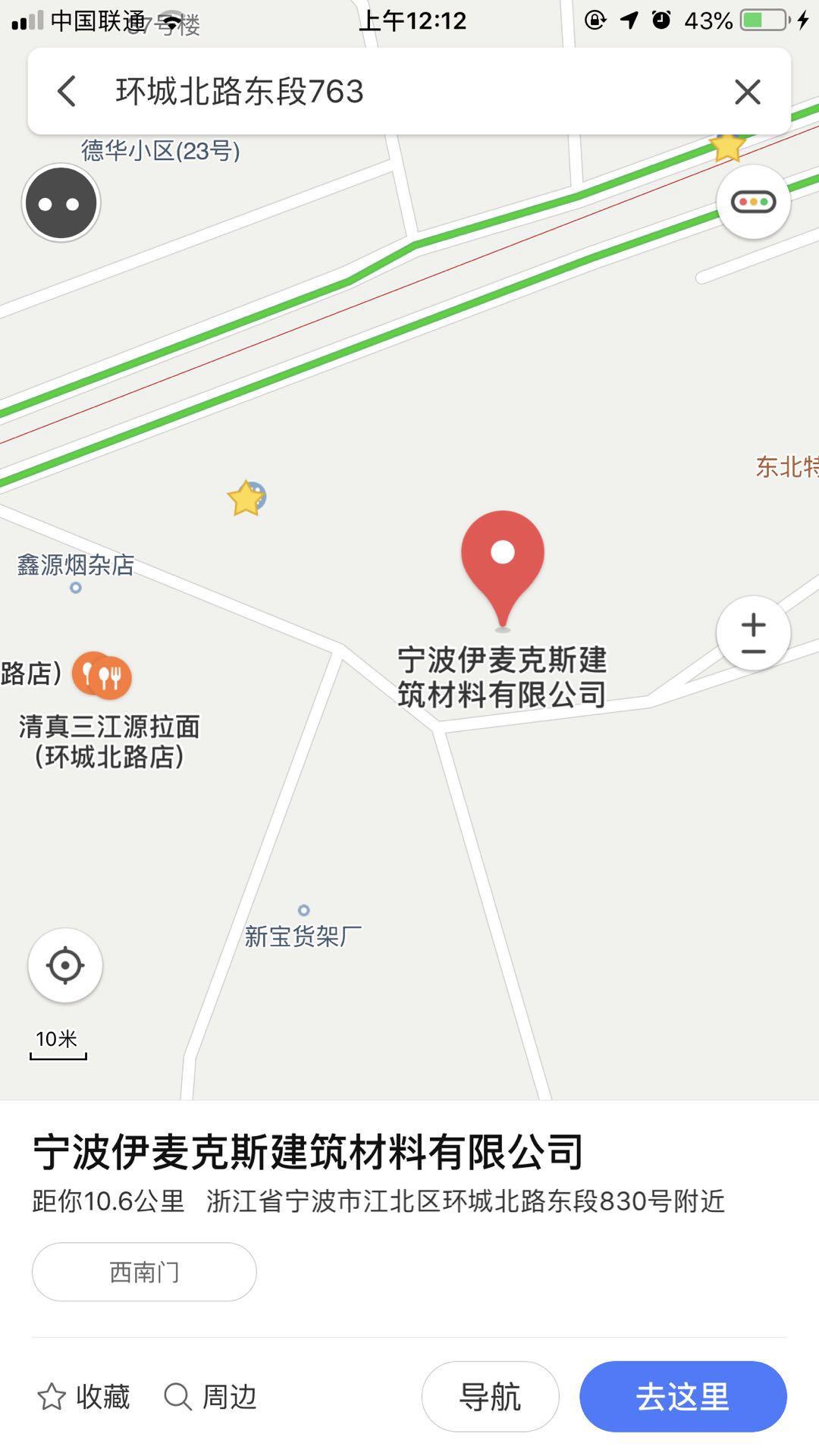Clear the search text with the X

[748, 91]
